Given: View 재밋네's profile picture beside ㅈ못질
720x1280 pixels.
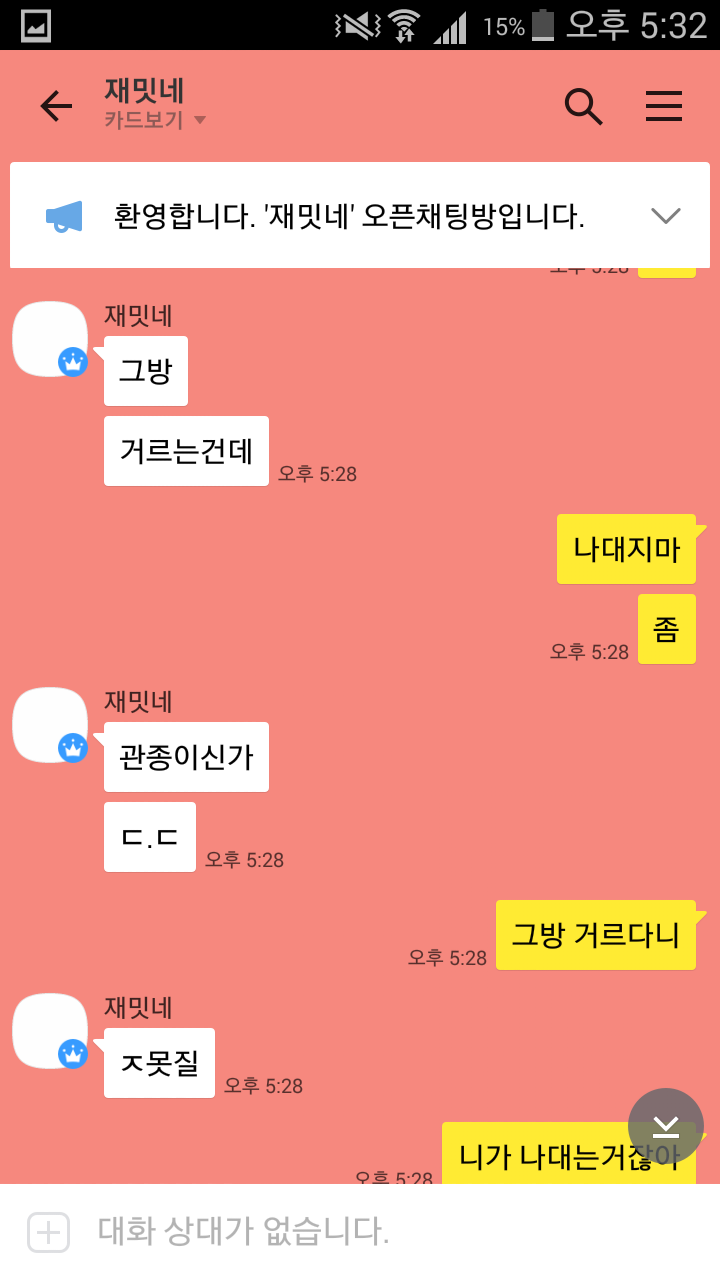Looking at the screenshot, I should [50, 1031].
